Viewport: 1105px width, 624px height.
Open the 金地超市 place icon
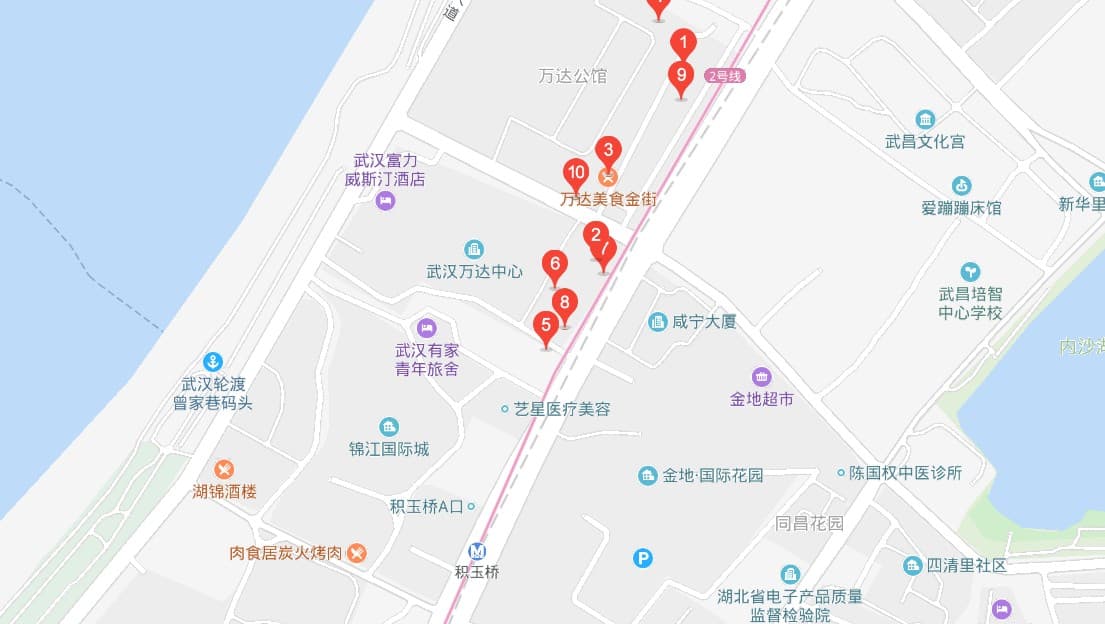(762, 377)
